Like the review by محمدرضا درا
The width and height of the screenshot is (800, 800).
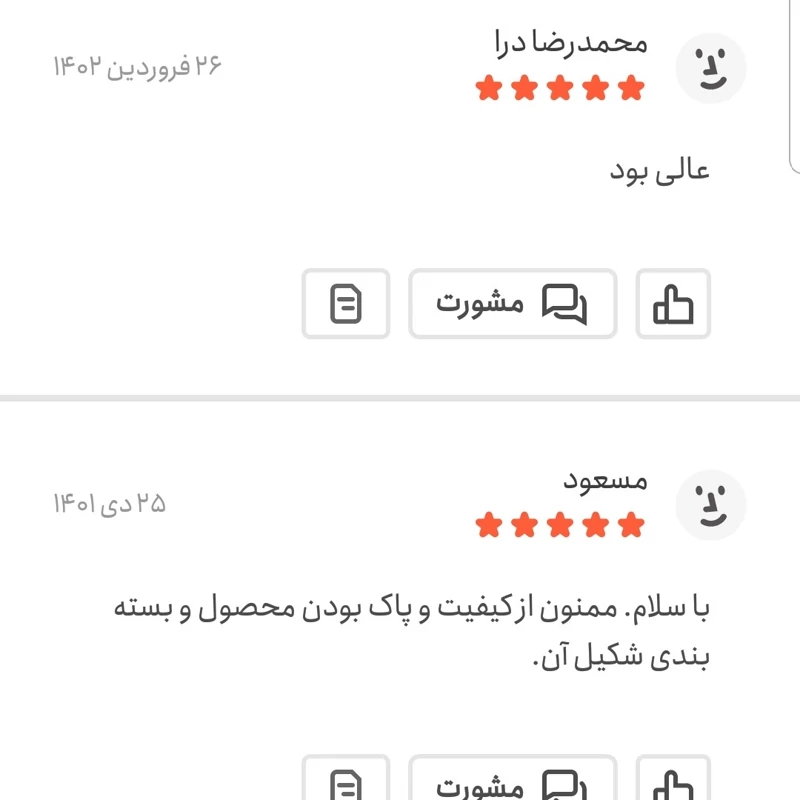click(673, 303)
